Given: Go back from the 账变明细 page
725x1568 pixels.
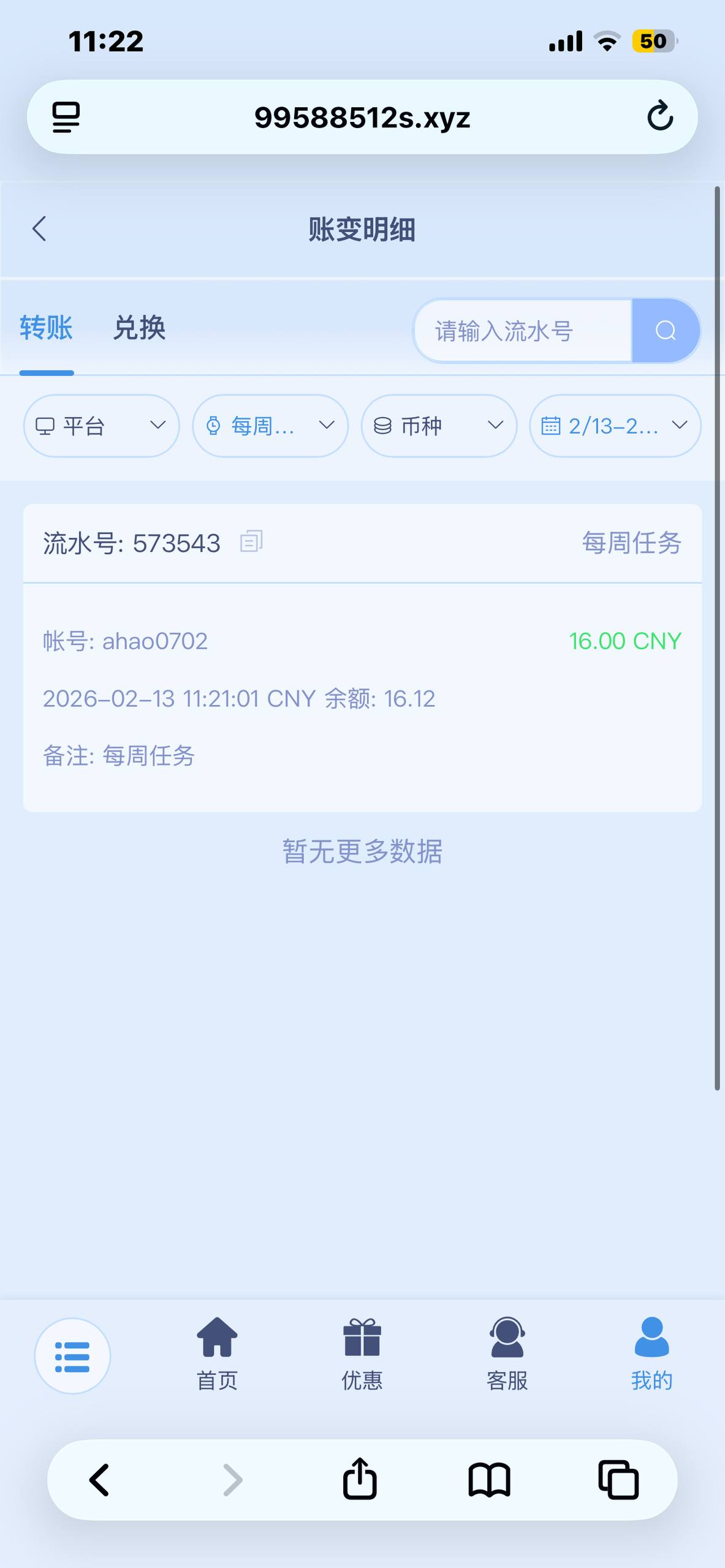Looking at the screenshot, I should 39,229.
